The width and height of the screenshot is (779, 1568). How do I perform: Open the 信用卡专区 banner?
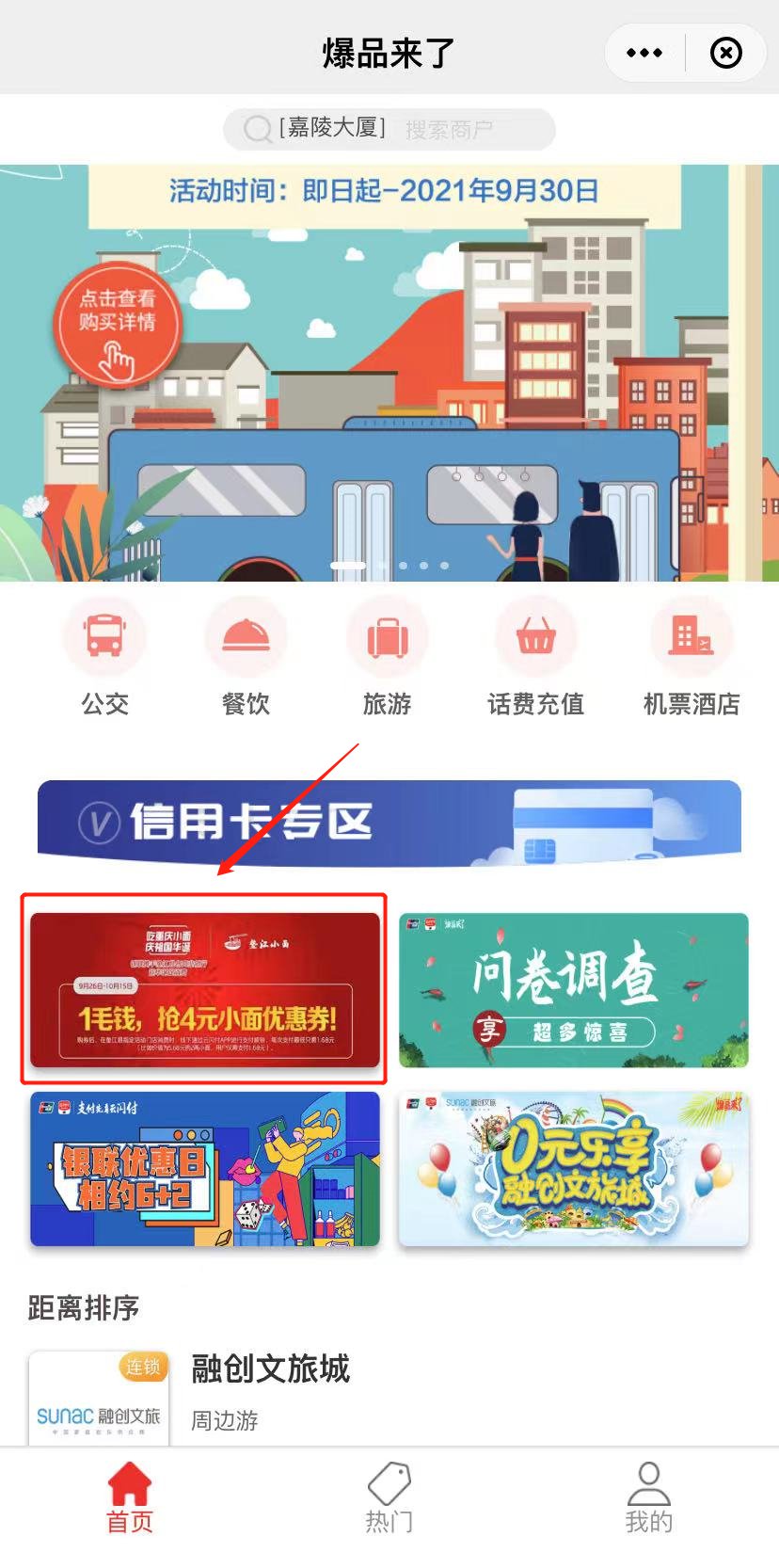point(389,821)
